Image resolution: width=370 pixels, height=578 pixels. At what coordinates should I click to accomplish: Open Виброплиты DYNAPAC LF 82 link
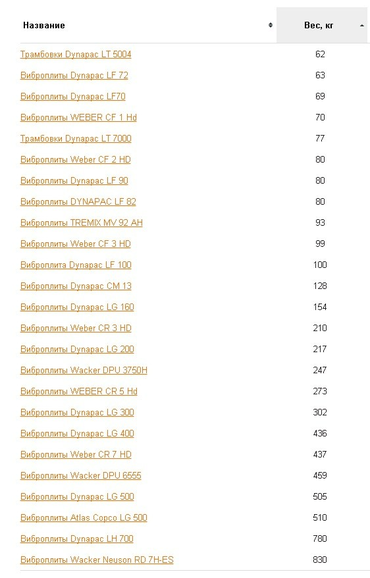pos(78,201)
